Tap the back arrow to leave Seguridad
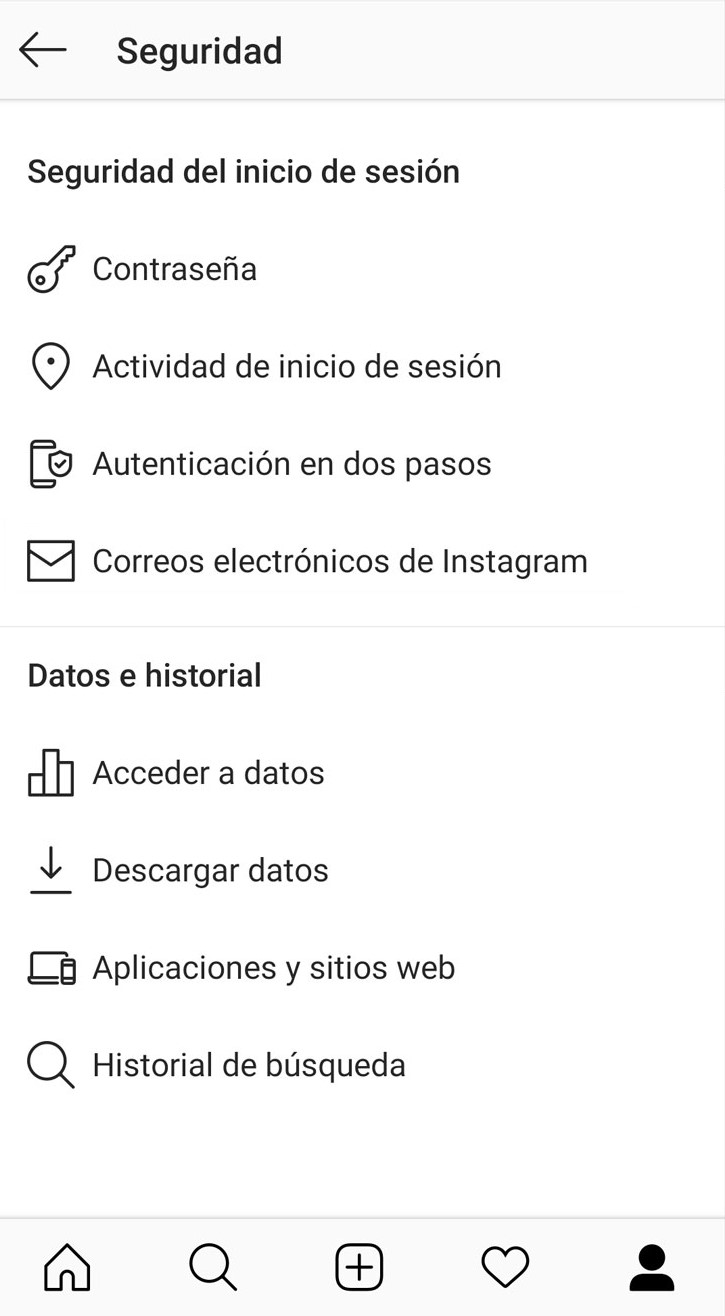Image resolution: width=725 pixels, height=1316 pixels. point(42,48)
